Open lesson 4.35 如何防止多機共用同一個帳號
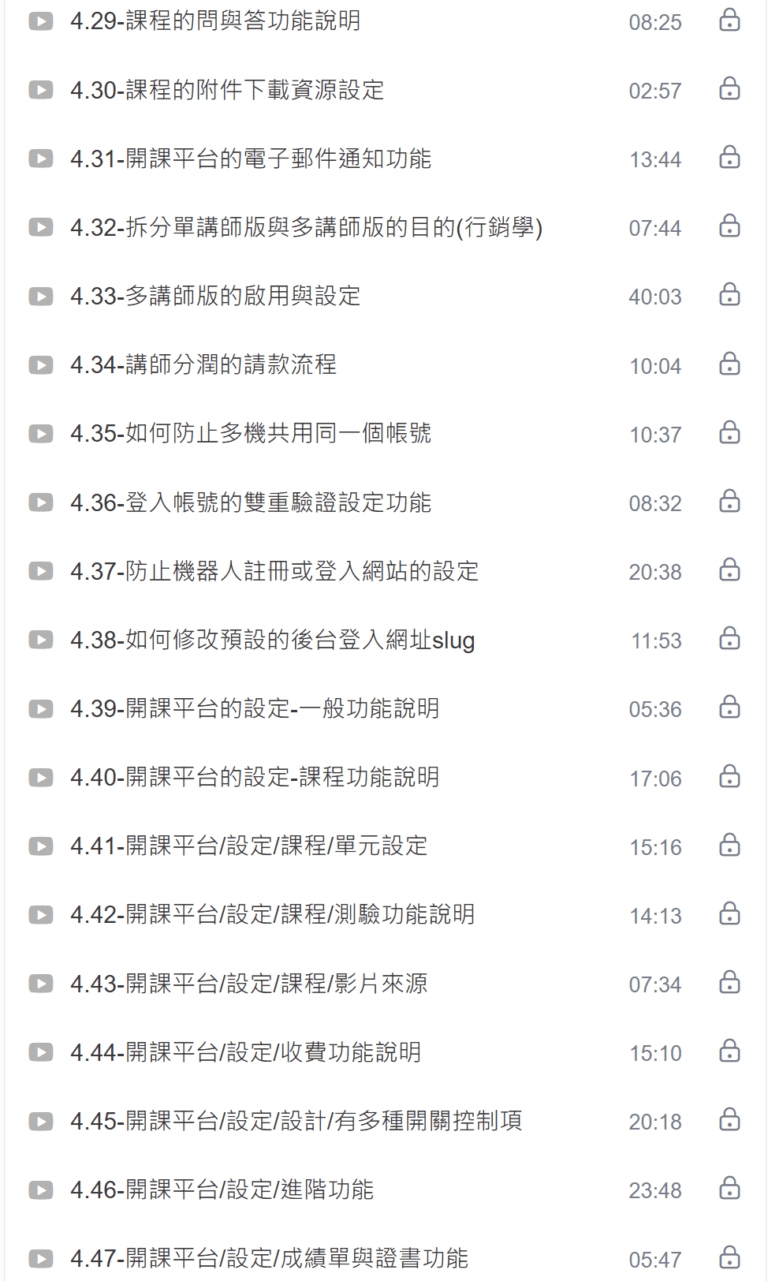This screenshot has width=768, height=1281. pos(250,434)
